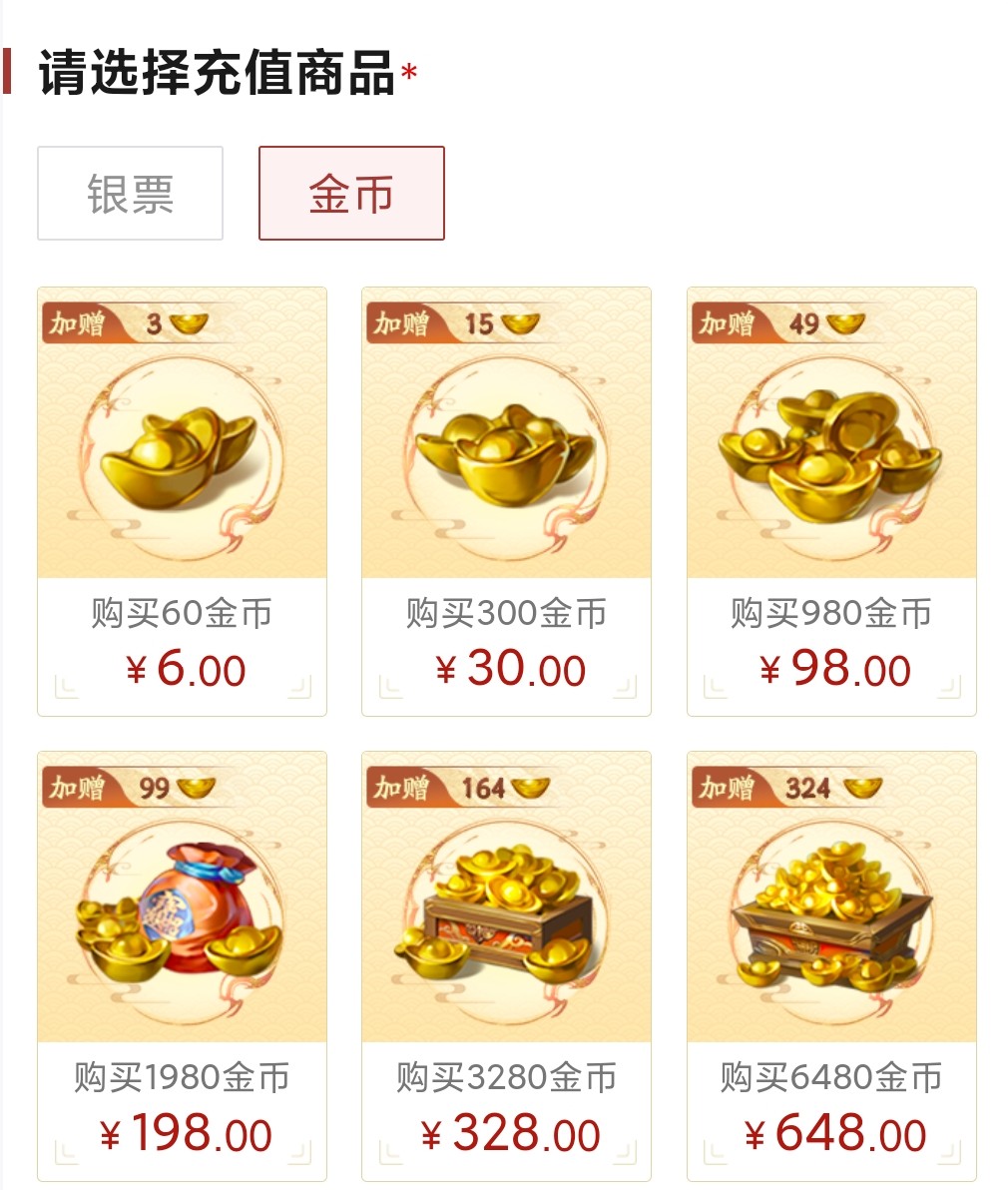Choose the 购买3280金币 package

pyautogui.click(x=506, y=965)
